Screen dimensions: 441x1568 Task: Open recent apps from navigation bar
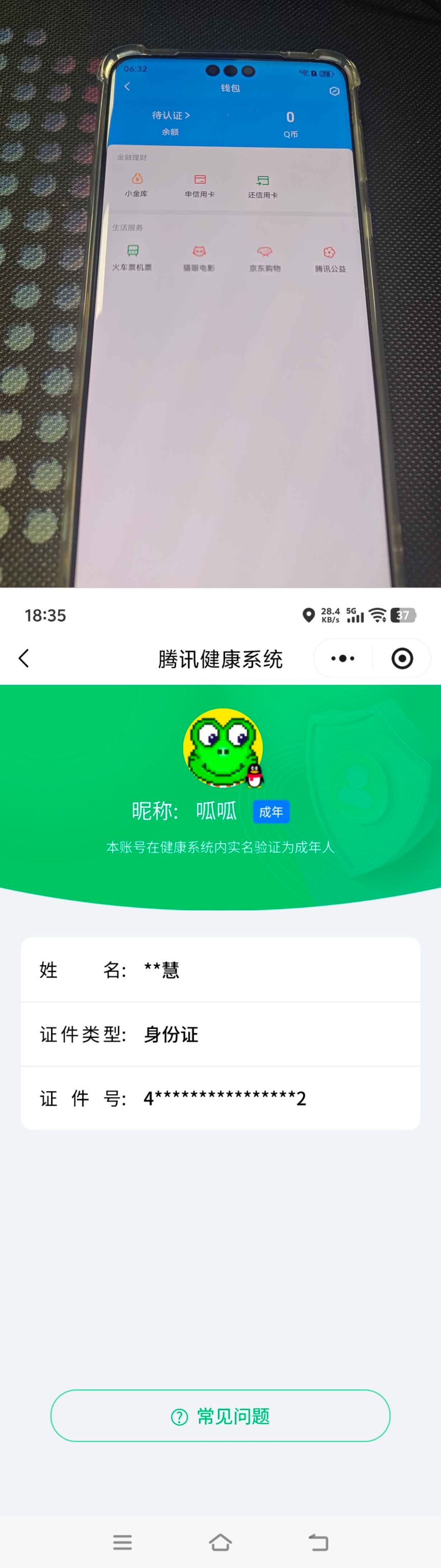[x=122, y=1542]
